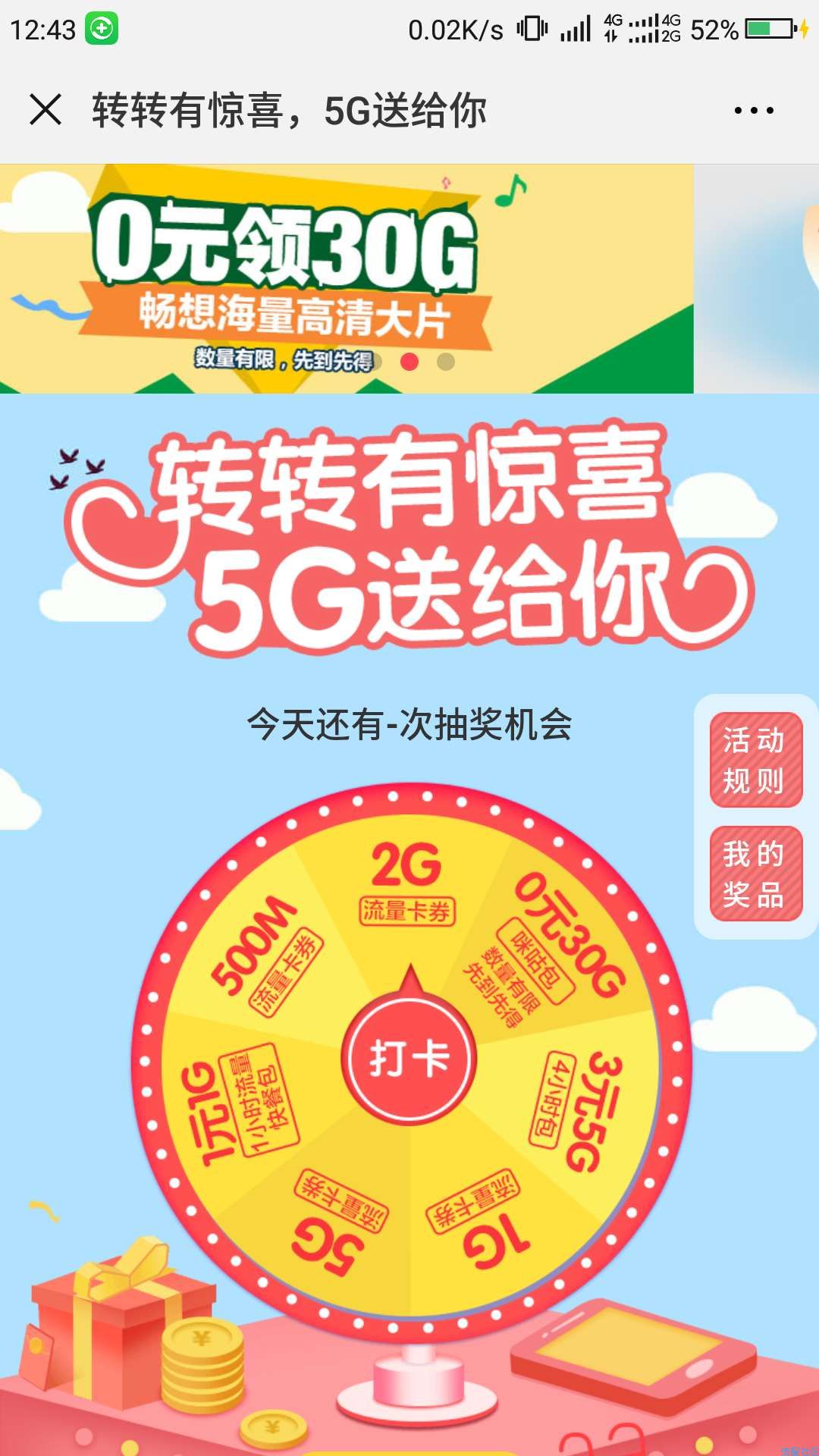Tap 打卡 to spin the prize wheel
The image size is (819, 1456).
[x=409, y=1058]
